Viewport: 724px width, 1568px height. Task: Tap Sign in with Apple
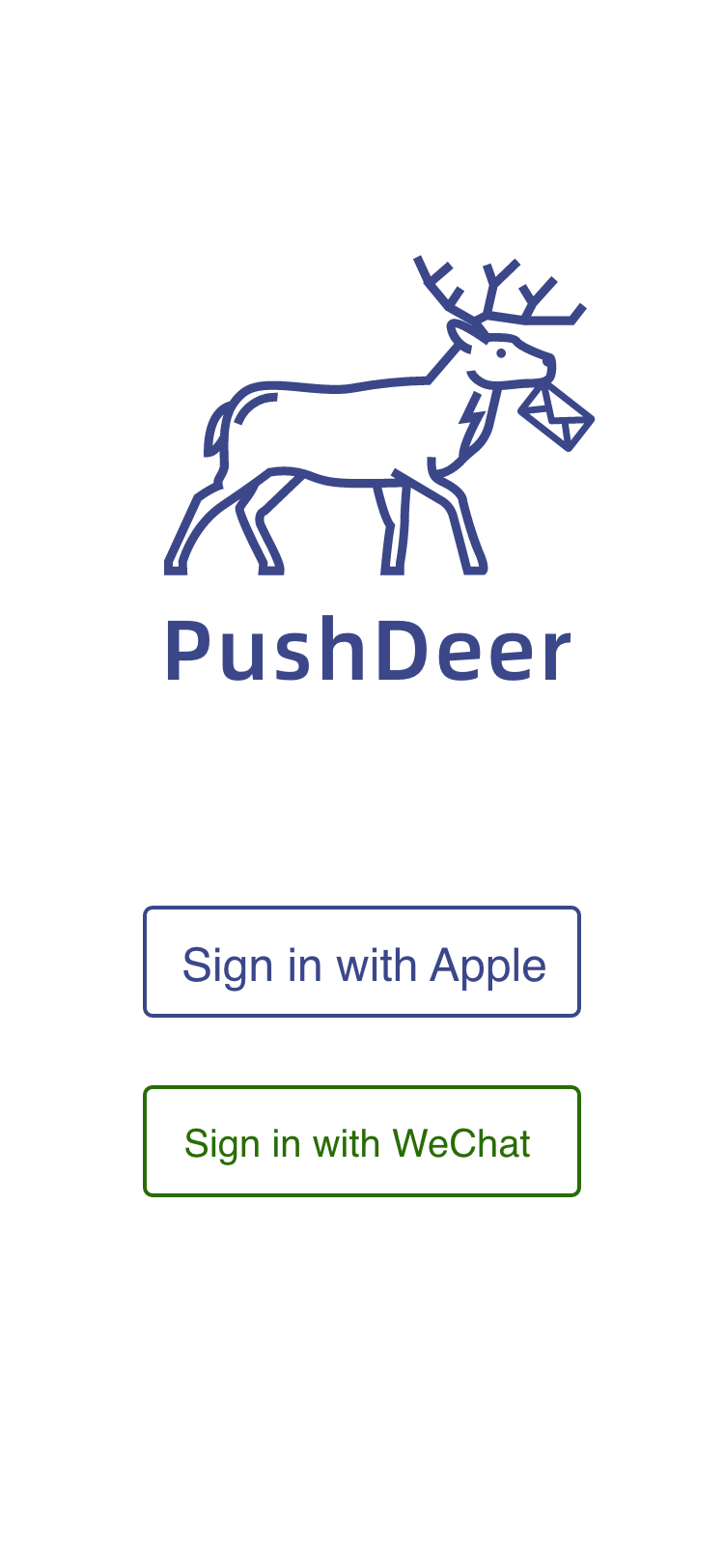point(362,962)
